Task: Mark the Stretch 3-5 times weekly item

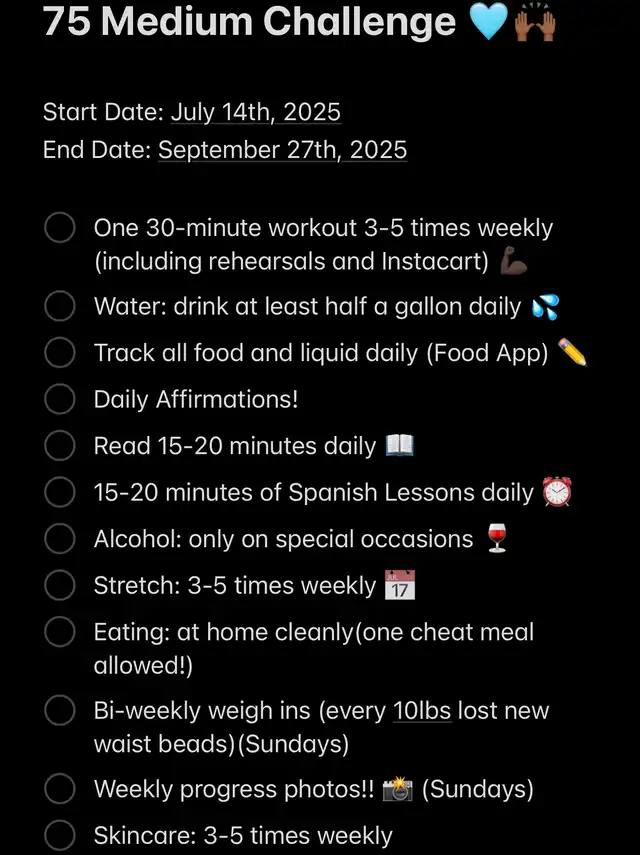Action: coord(60,585)
